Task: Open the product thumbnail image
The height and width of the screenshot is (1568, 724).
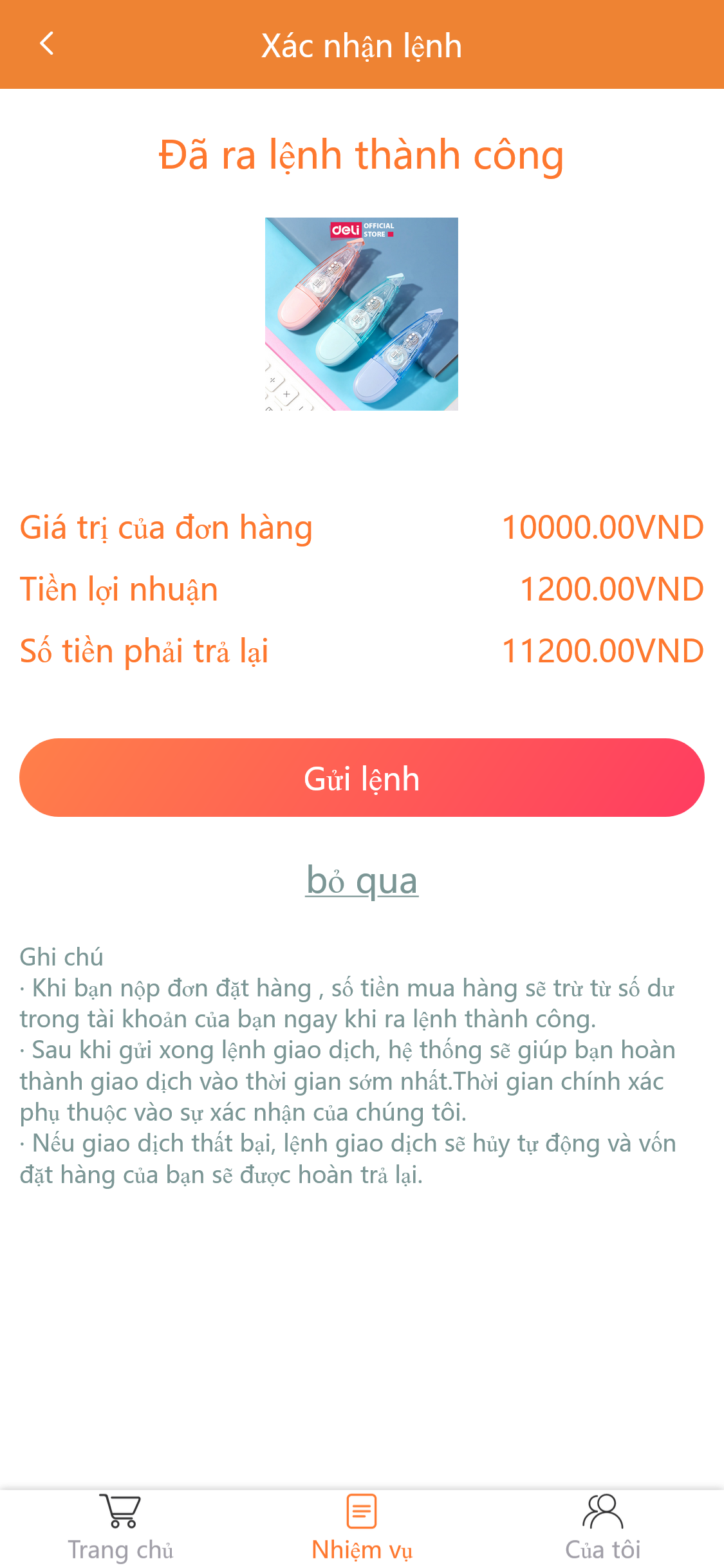Action: [362, 313]
